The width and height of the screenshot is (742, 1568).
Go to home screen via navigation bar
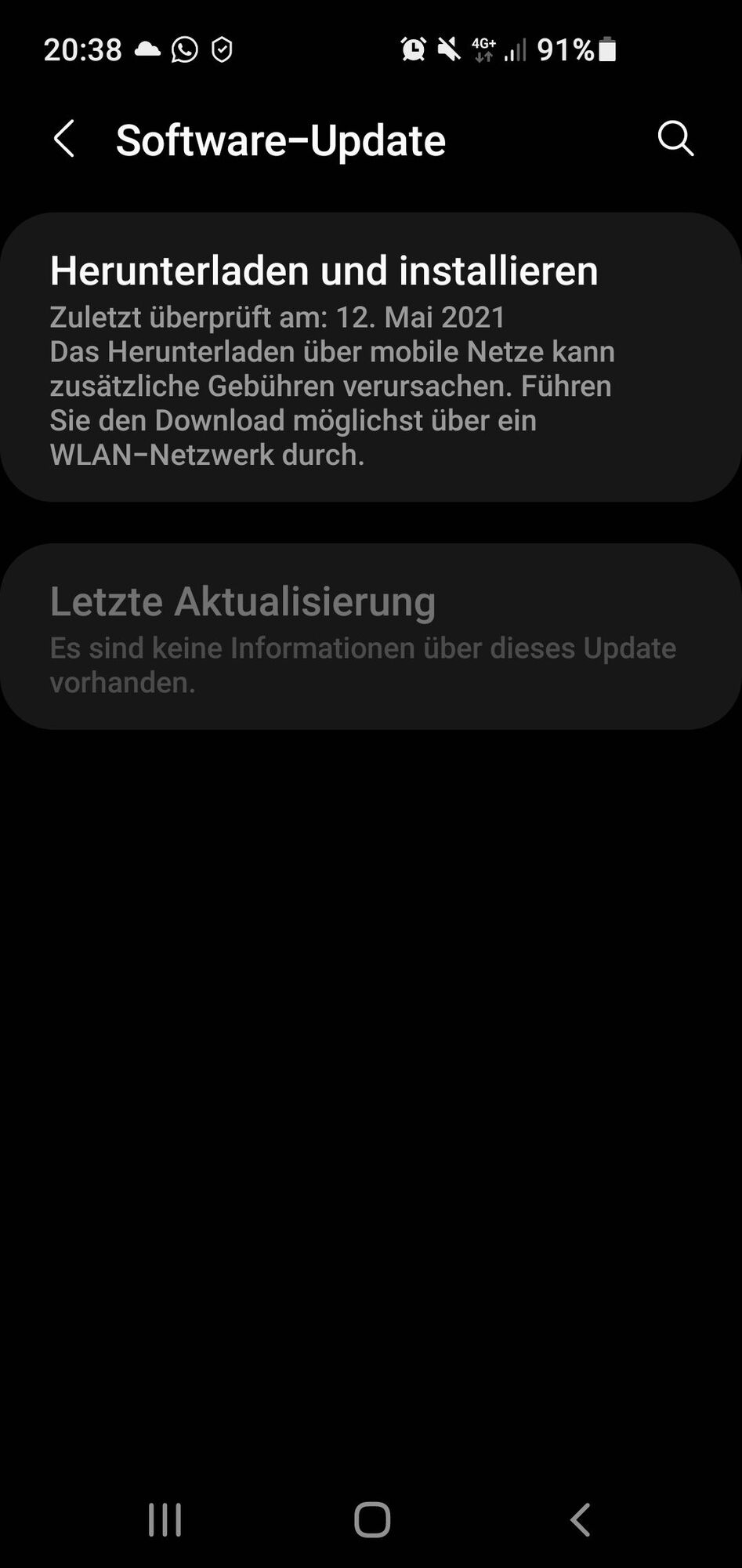pyautogui.click(x=372, y=1519)
